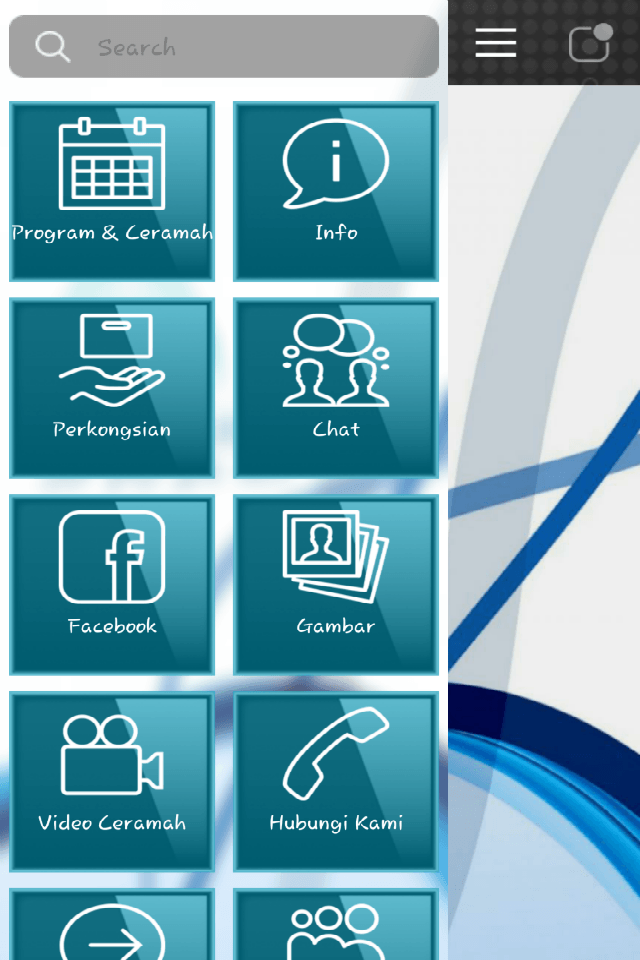Open the Info tile
640x960 pixels.
point(336,191)
